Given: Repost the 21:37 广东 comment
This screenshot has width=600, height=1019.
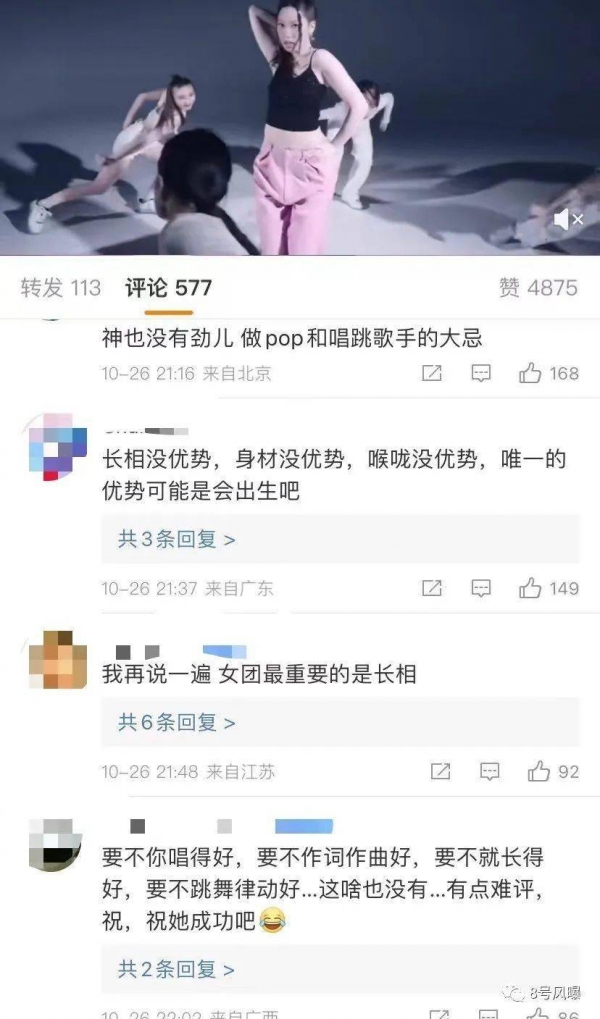Looking at the screenshot, I should [432, 588].
